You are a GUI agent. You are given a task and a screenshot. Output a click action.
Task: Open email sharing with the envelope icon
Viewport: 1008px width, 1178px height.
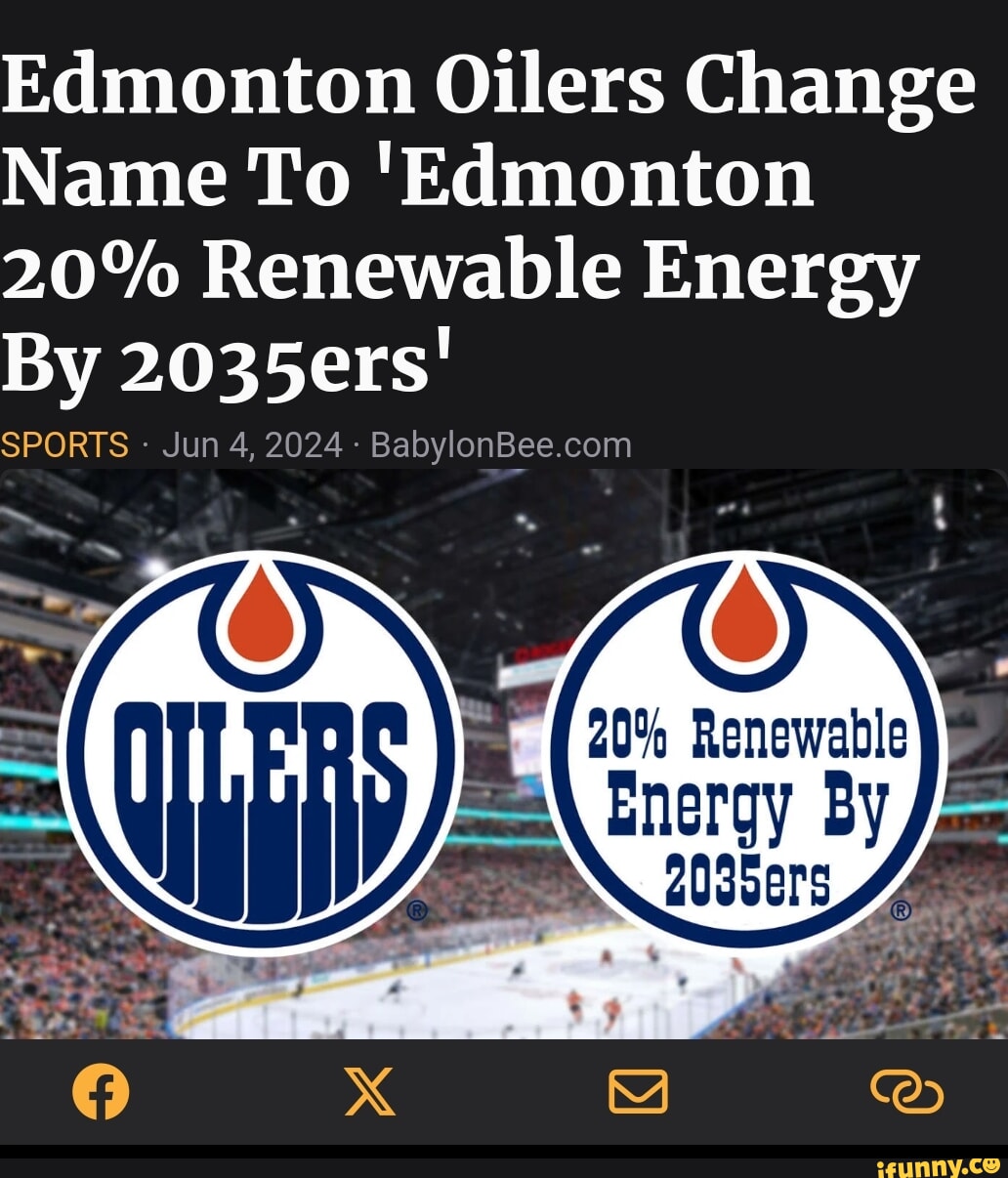(638, 1092)
